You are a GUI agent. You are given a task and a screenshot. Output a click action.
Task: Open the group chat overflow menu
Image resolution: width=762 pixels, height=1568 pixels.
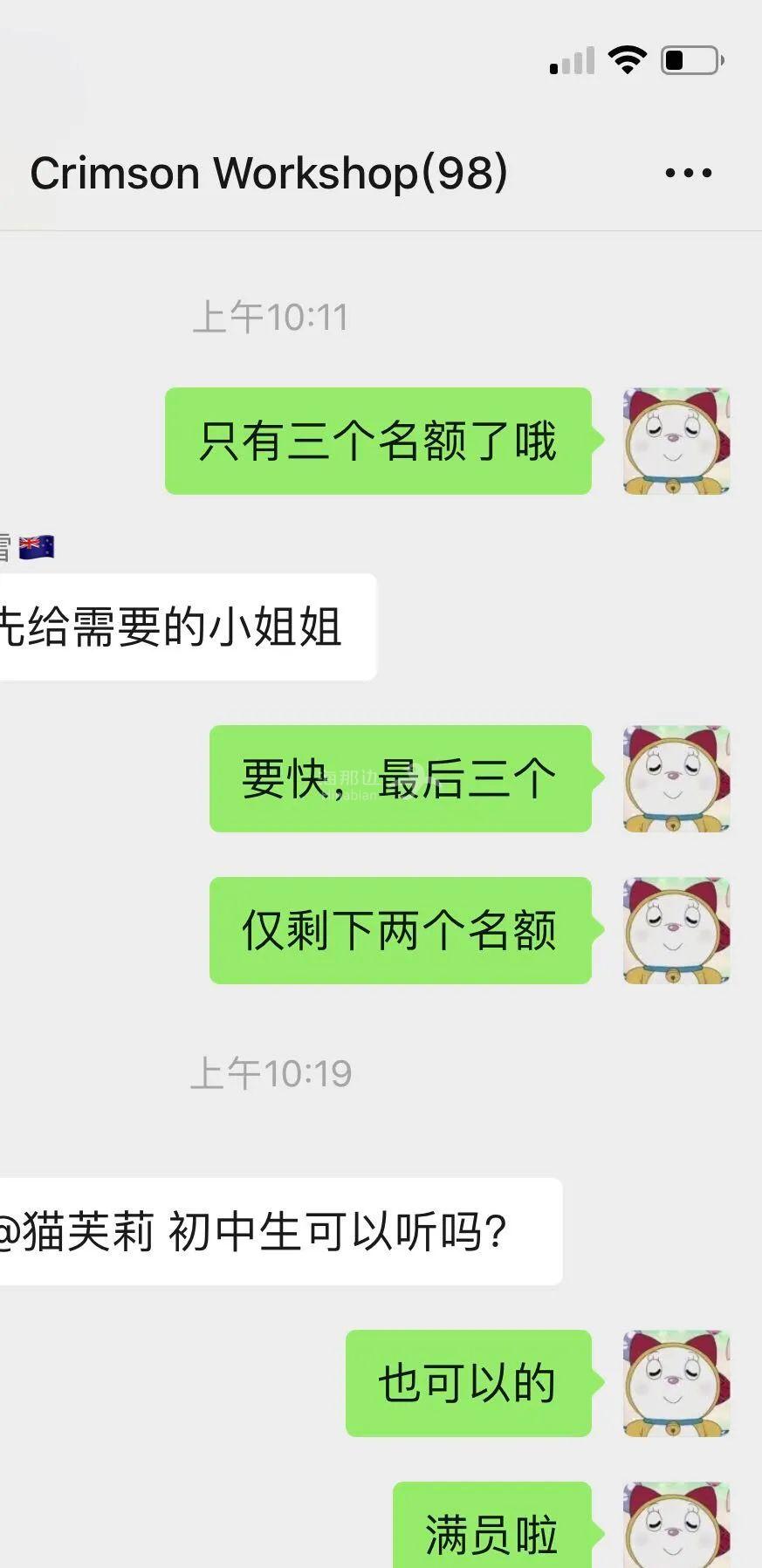(688, 173)
